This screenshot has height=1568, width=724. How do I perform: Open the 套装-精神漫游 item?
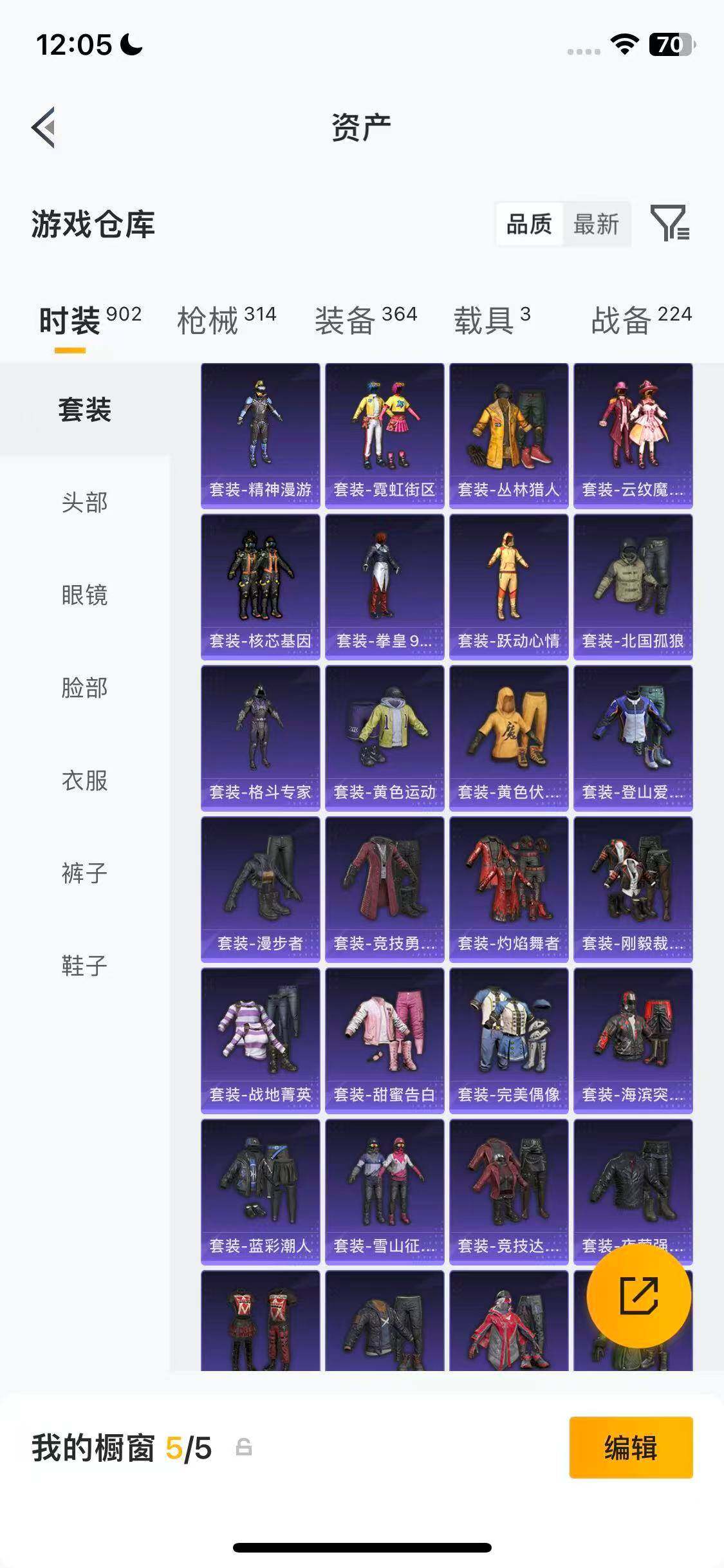coord(260,436)
